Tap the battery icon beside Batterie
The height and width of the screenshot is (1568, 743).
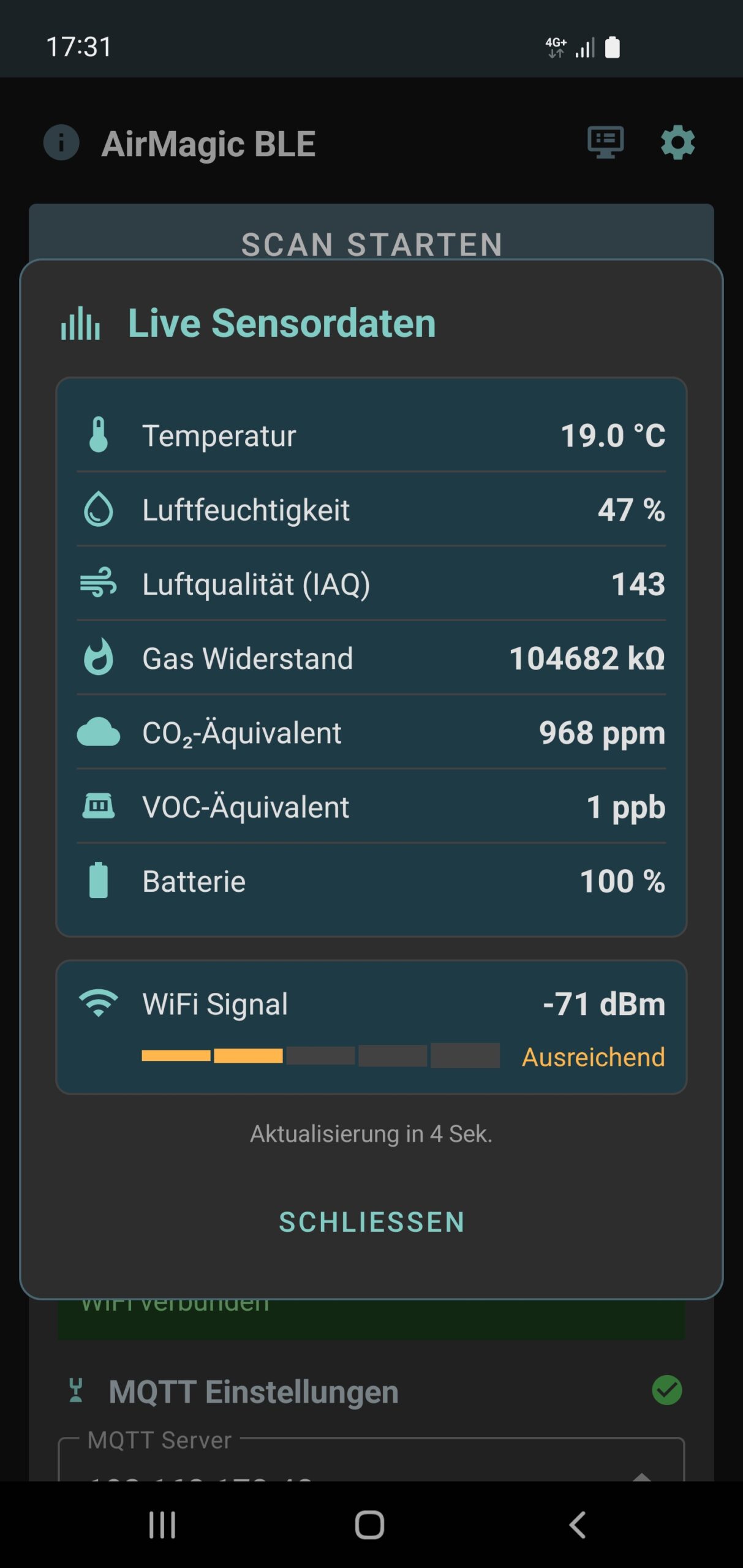[x=99, y=881]
